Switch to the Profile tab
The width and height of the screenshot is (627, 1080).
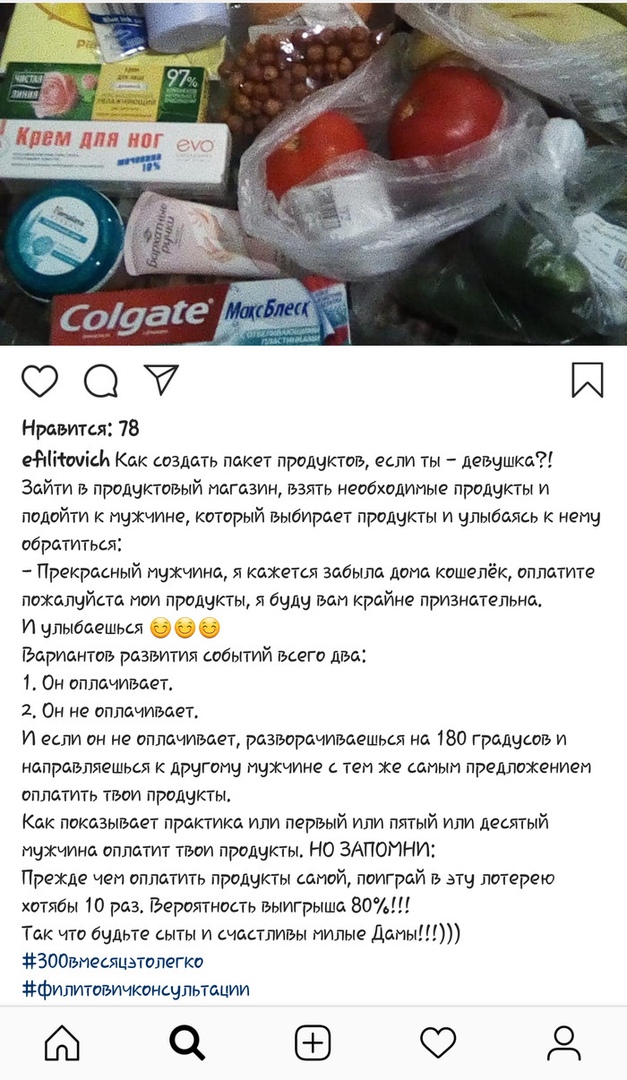click(564, 1043)
